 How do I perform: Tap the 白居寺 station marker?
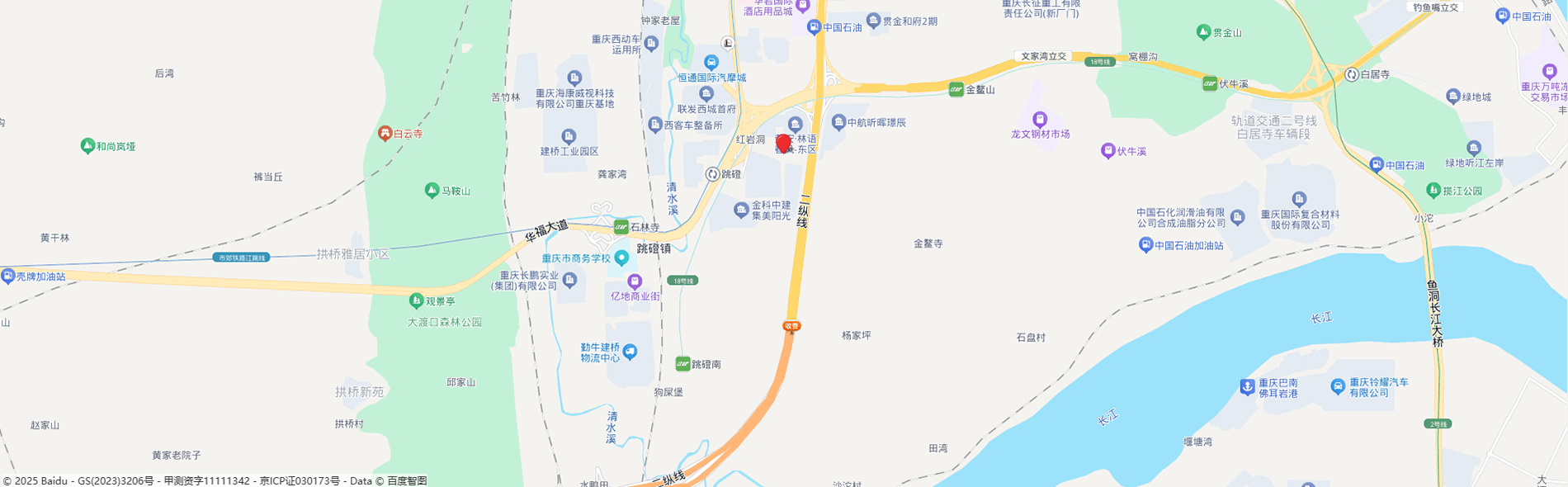tap(1352, 74)
